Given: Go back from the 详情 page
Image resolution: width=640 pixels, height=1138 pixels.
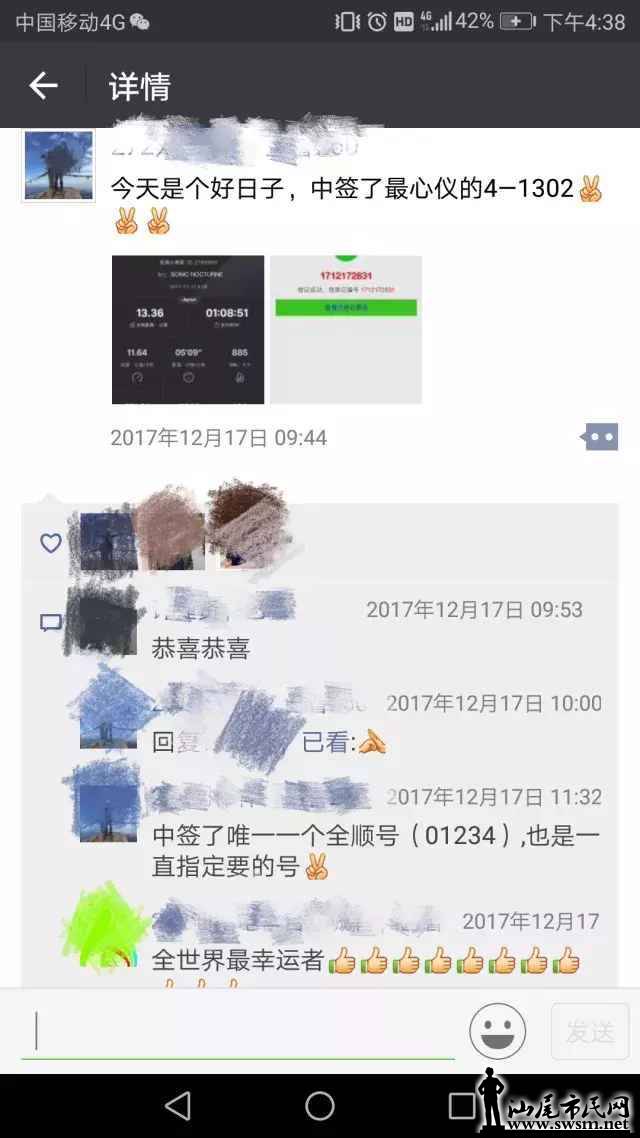Looking at the screenshot, I should pyautogui.click(x=43, y=86).
